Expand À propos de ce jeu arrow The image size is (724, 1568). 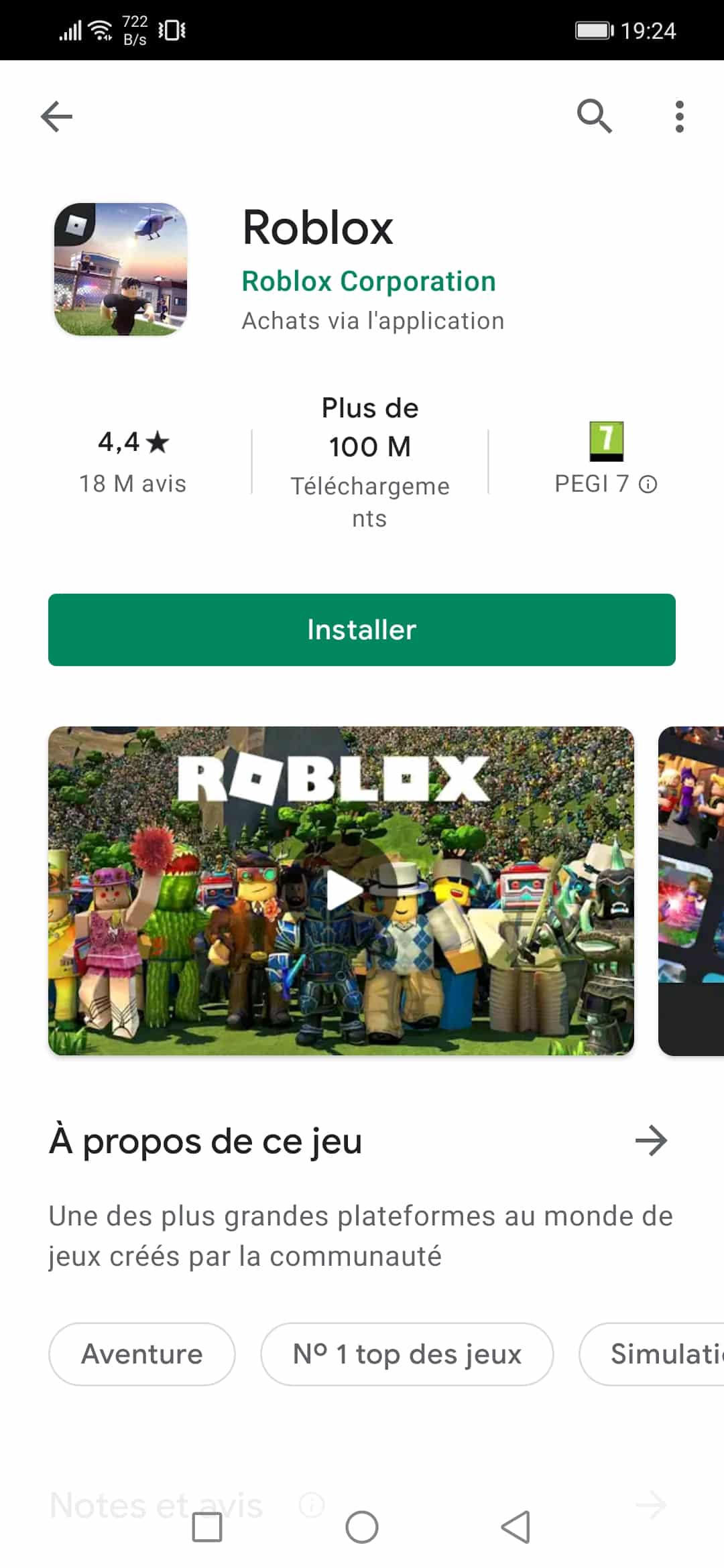pyautogui.click(x=651, y=1140)
